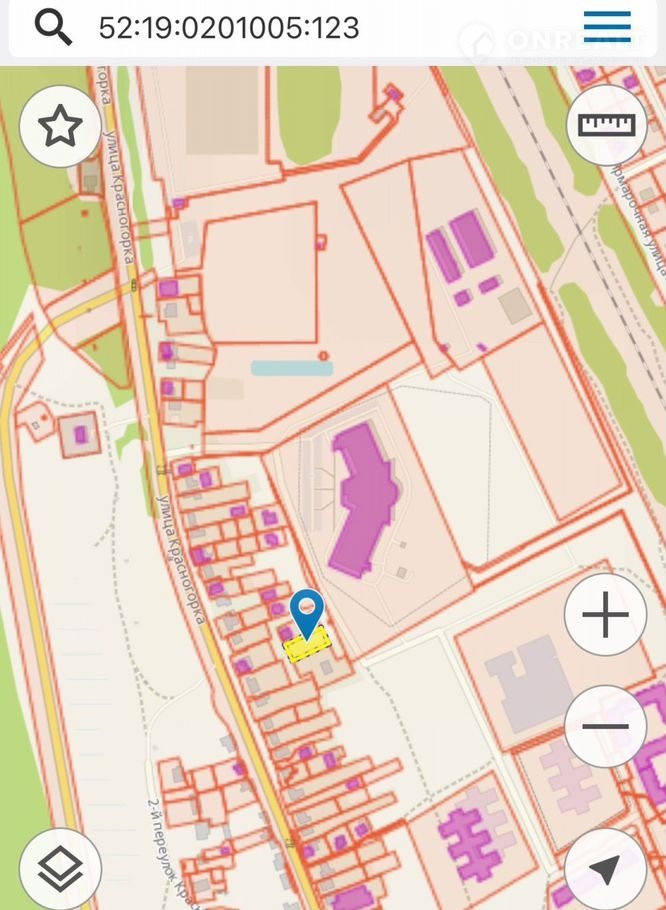Tap the search magnifier icon
This screenshot has width=666, height=910.
click(53, 27)
